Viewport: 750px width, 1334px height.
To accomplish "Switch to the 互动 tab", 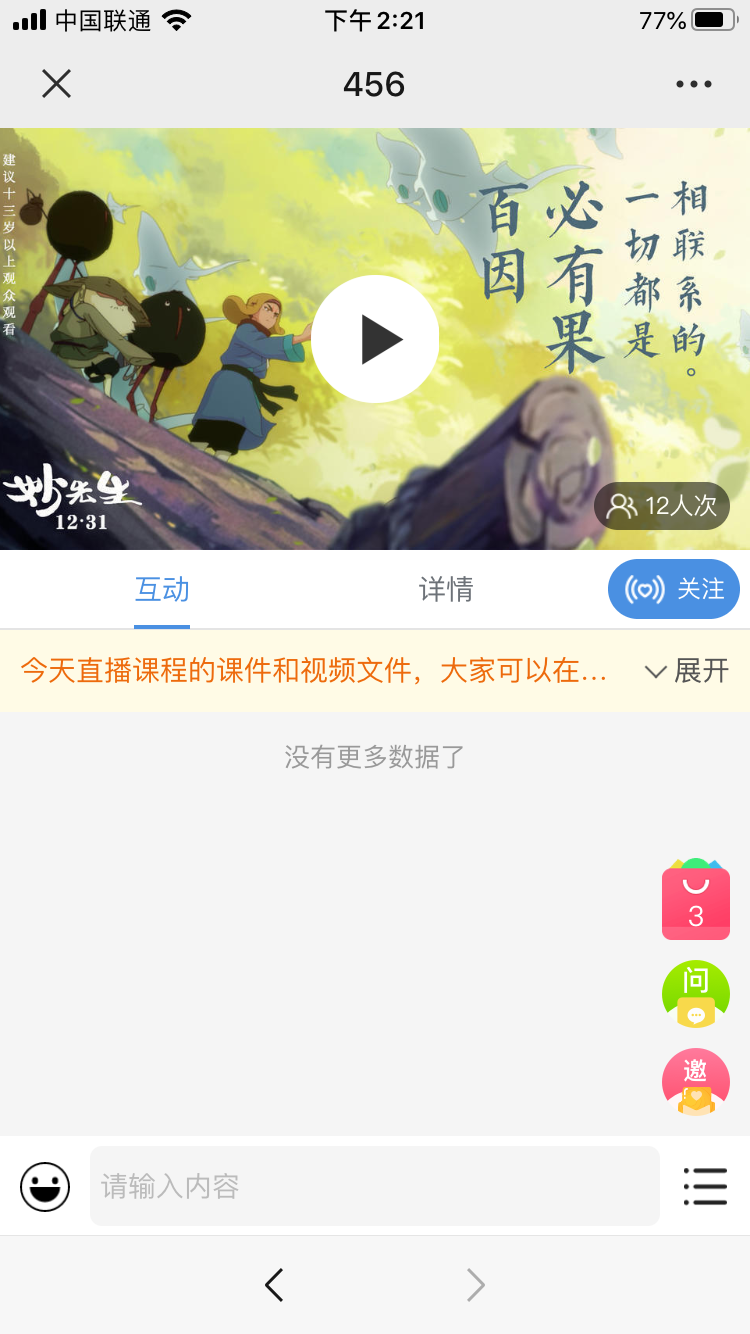I will point(162,590).
